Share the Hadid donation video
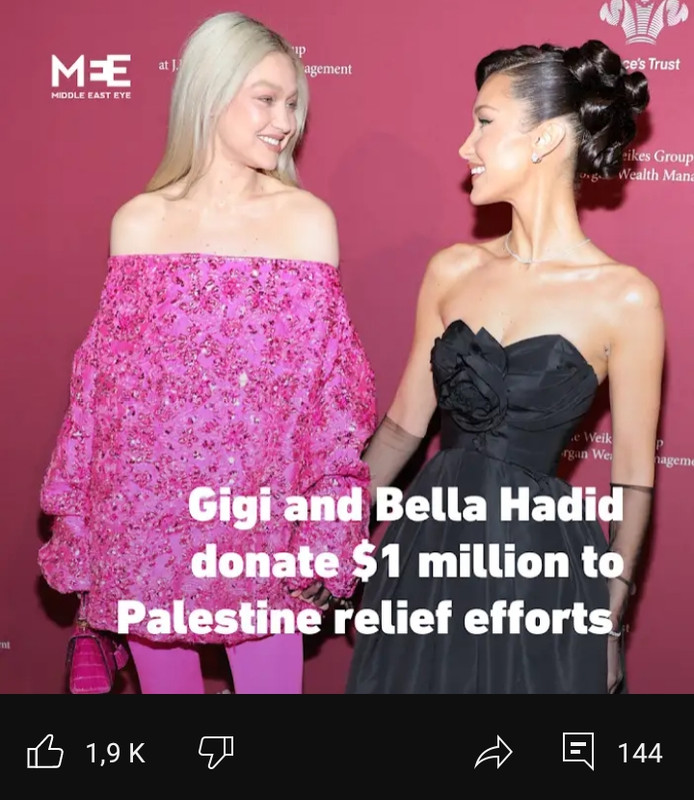This screenshot has width=694, height=800. click(493, 752)
